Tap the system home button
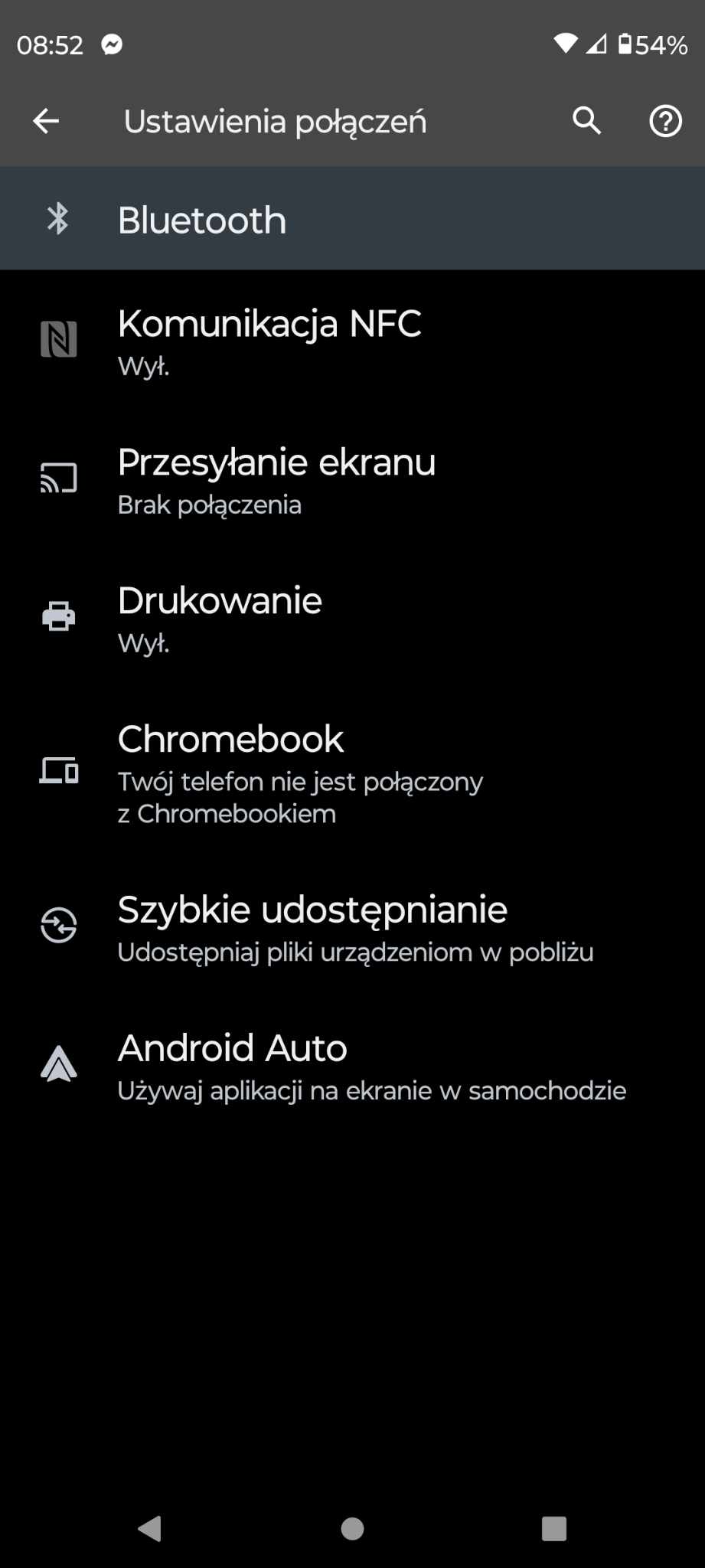Image resolution: width=705 pixels, height=1568 pixels. (352, 1529)
